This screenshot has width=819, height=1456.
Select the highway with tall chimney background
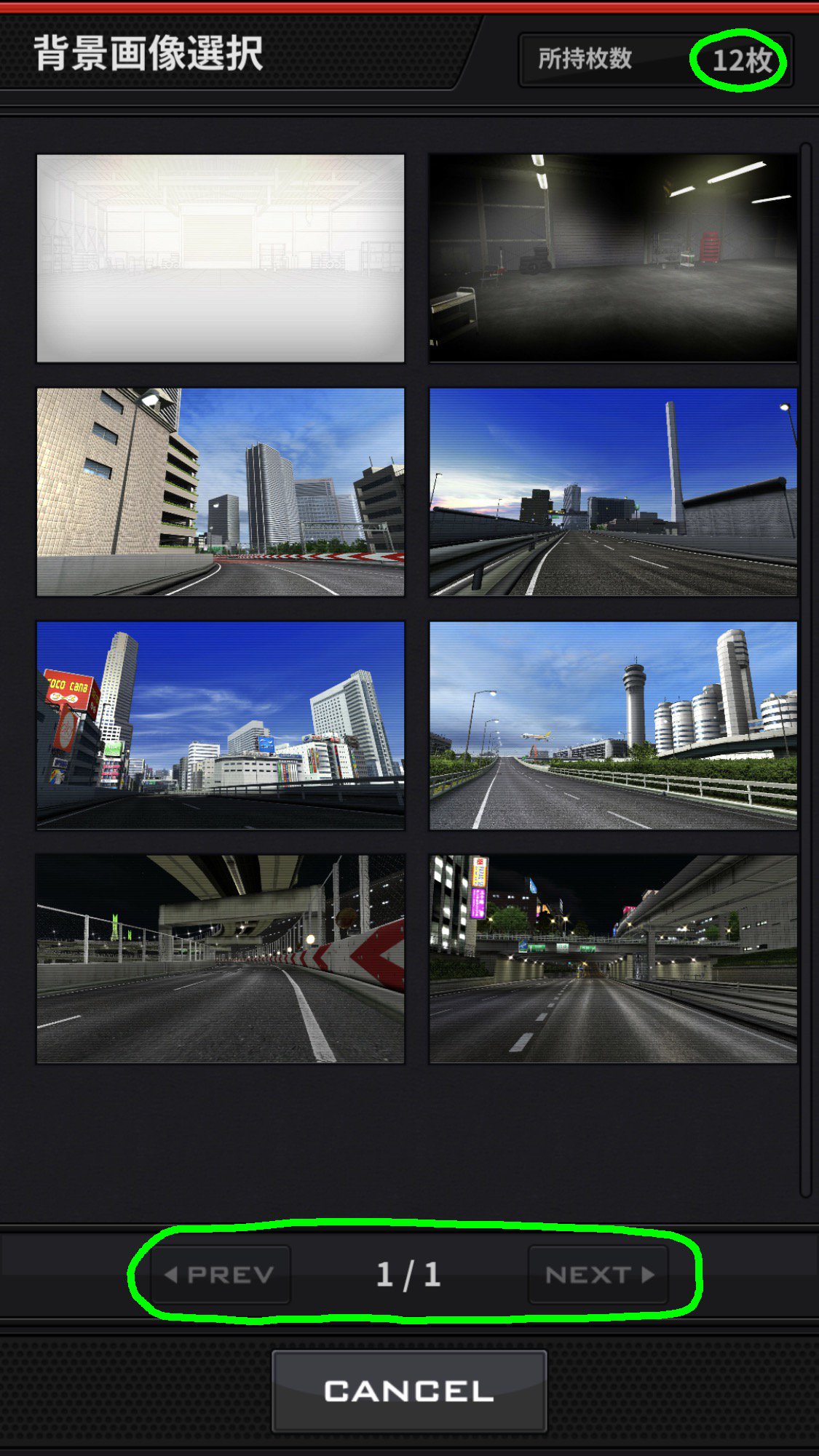[613, 492]
